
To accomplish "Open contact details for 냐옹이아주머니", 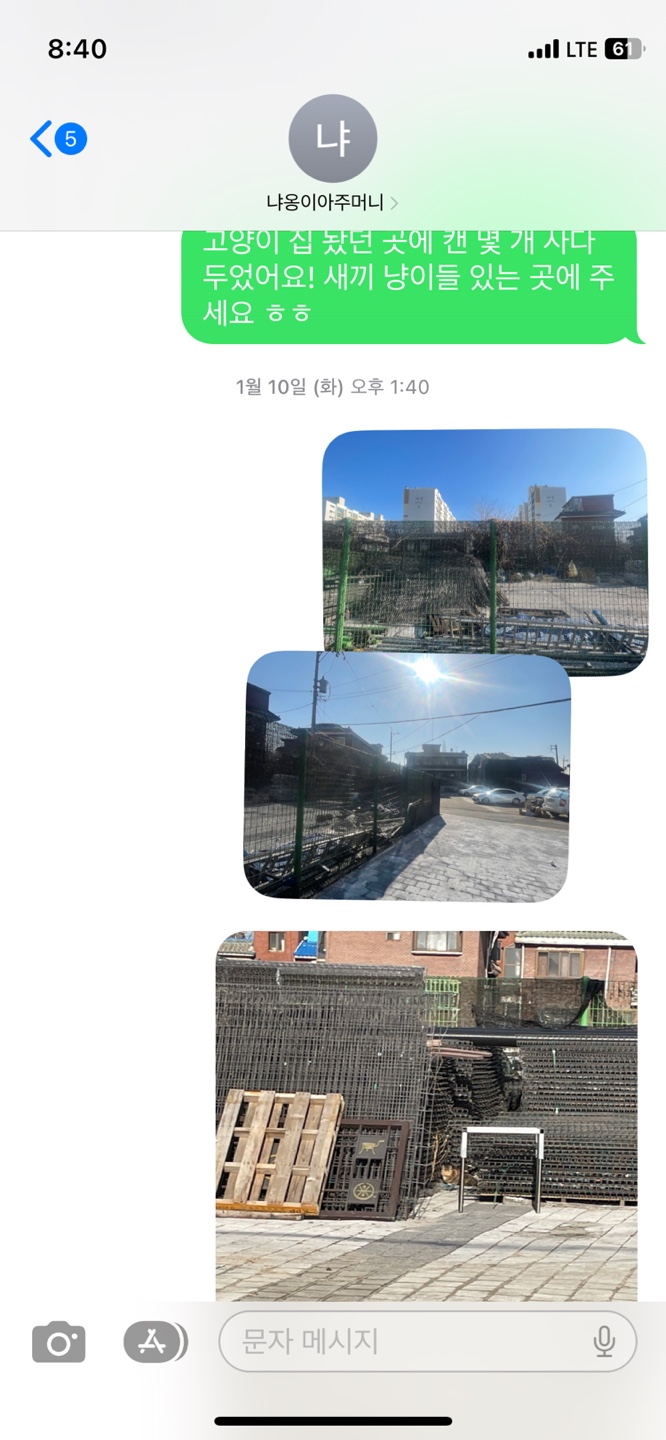I will (332, 202).
